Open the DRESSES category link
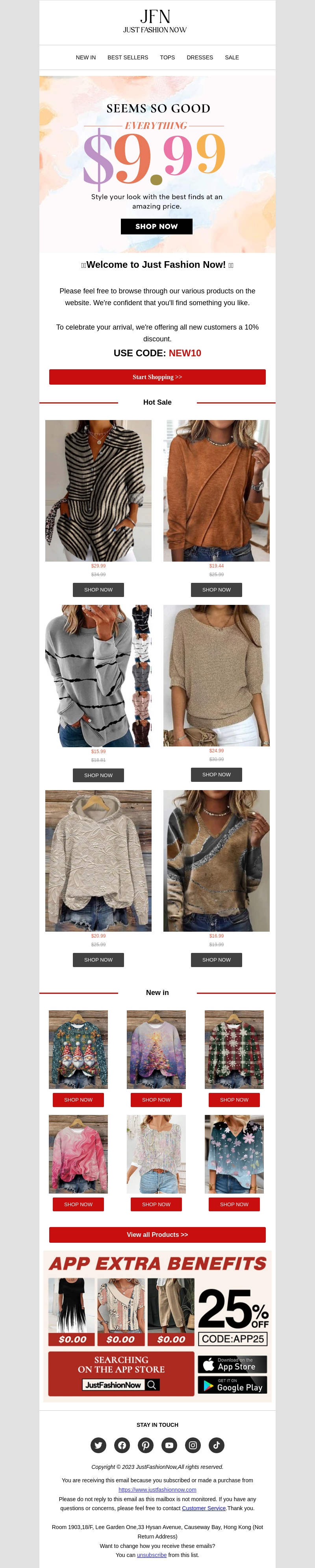 pos(199,58)
